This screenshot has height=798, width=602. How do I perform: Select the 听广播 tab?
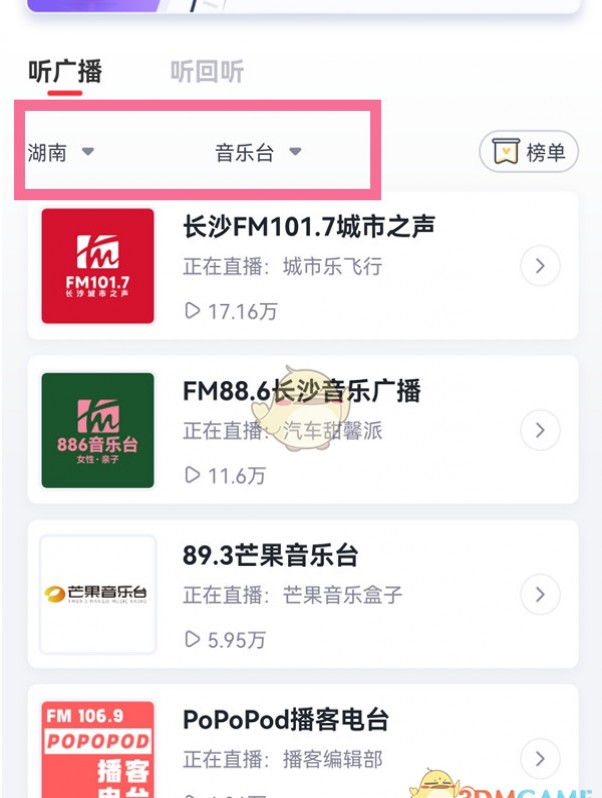(65, 72)
